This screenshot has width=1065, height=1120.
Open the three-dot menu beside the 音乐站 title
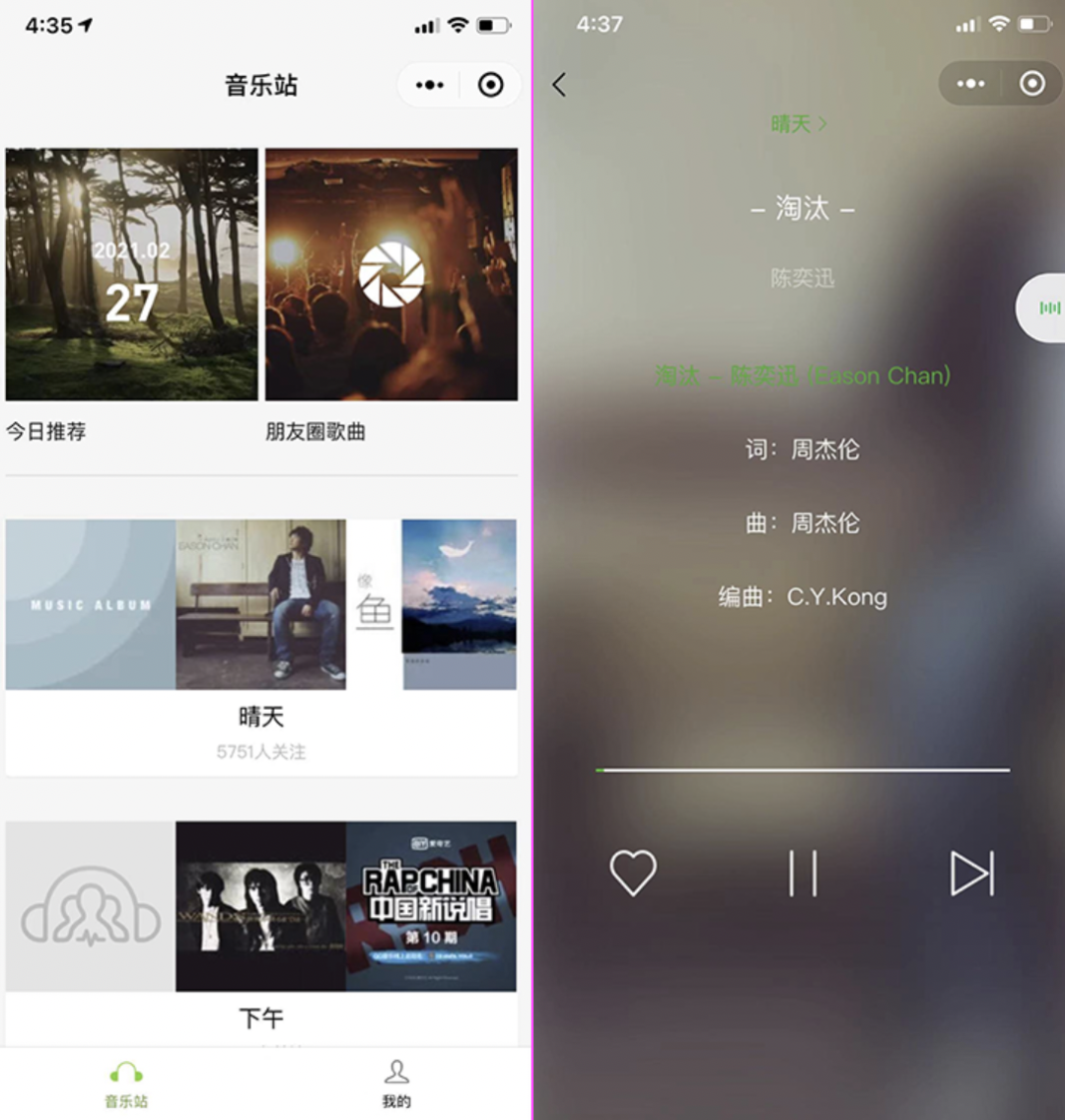430,86
